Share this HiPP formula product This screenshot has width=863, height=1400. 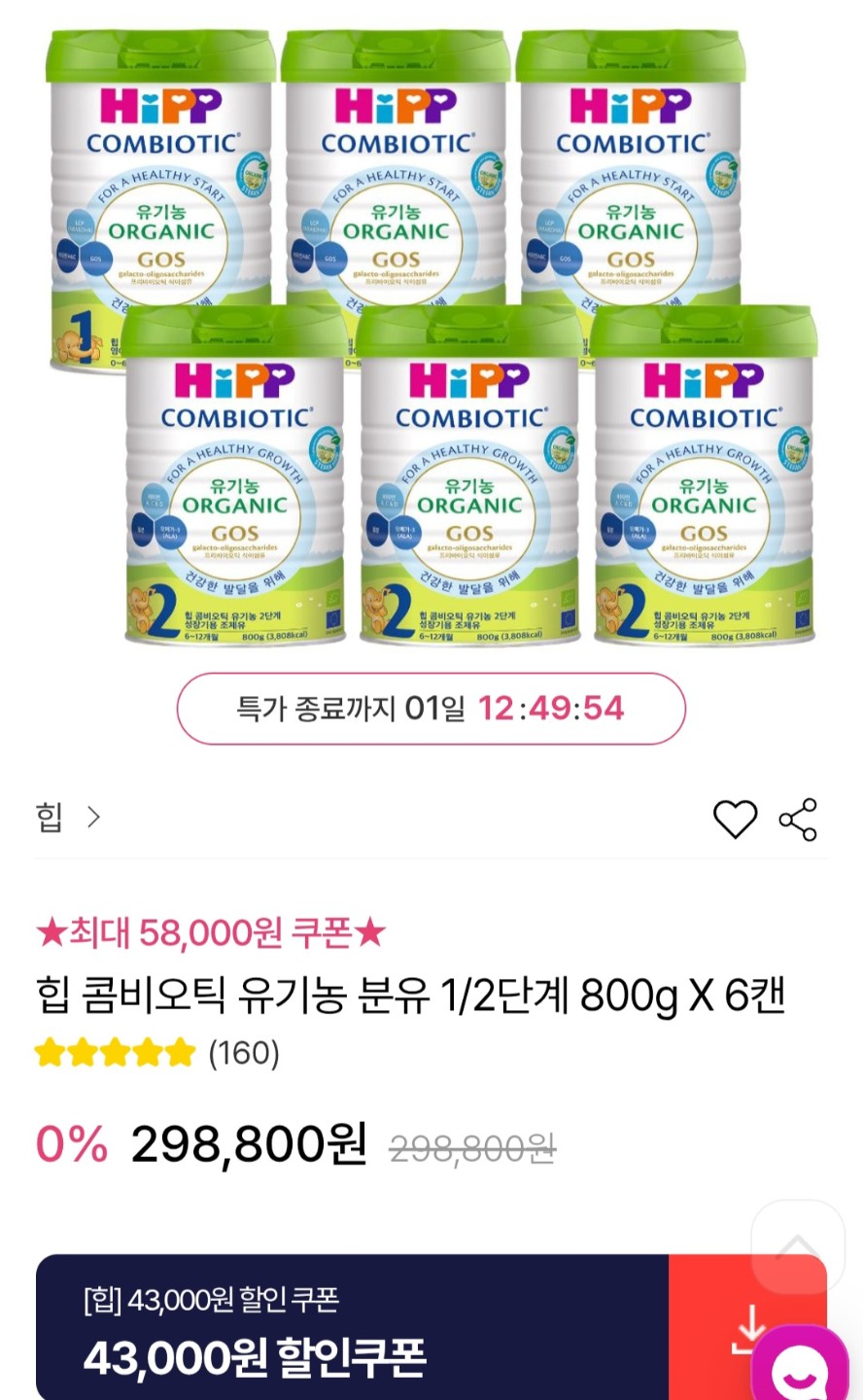(798, 820)
